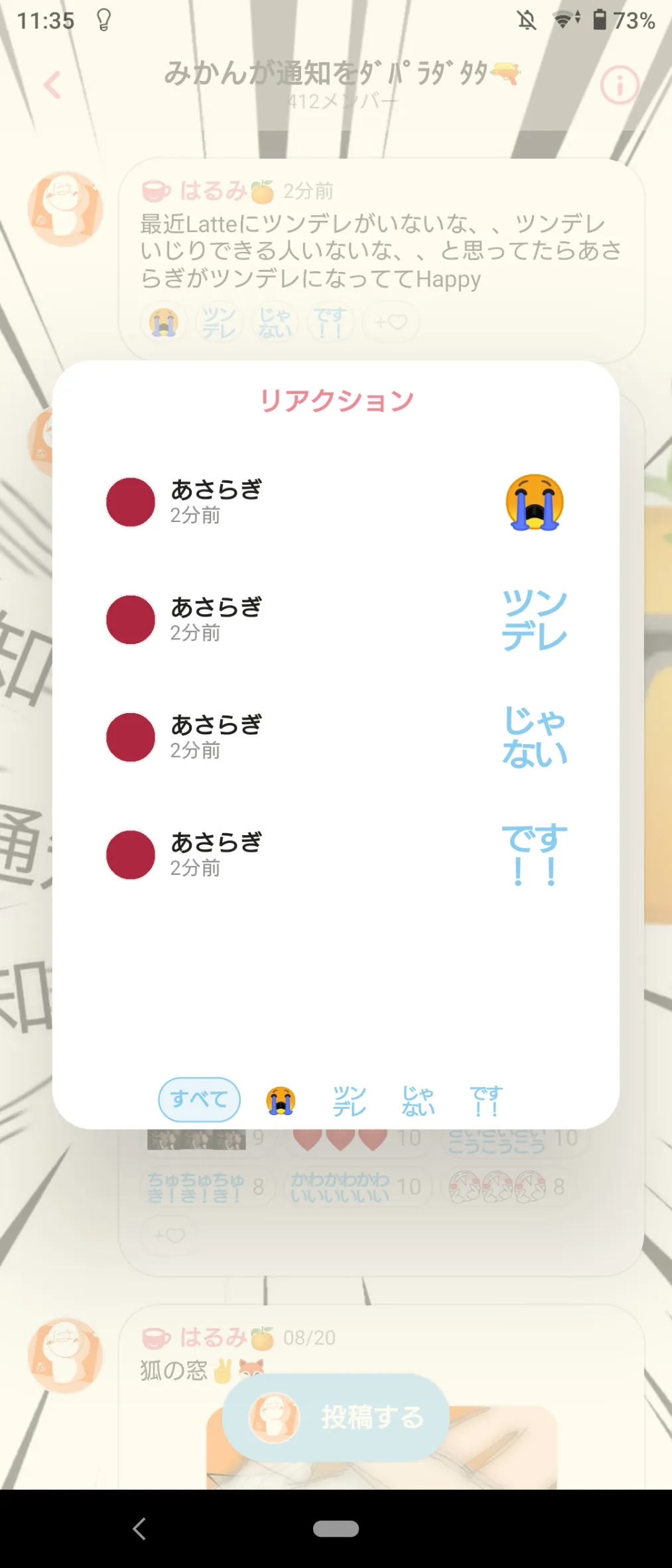This screenshot has width=672, height=1568.
Task: Switch to the です！！ reaction tab
Action: point(486,1100)
